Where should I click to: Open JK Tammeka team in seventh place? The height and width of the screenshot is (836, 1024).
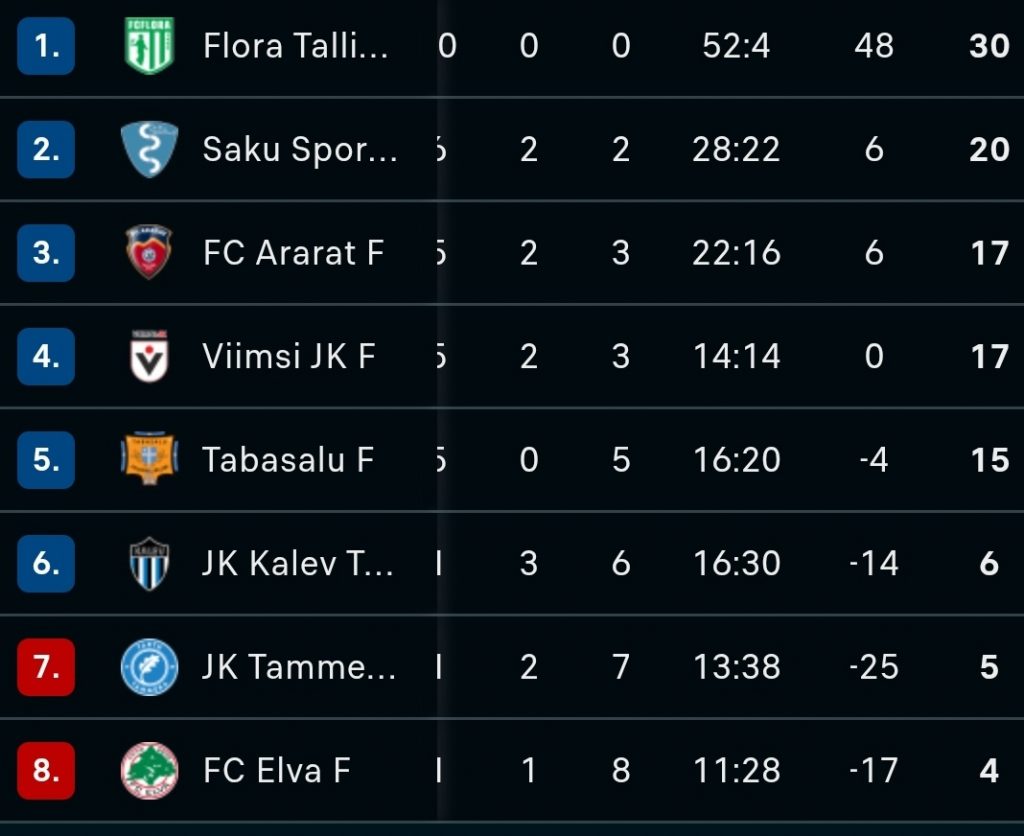(x=512, y=667)
